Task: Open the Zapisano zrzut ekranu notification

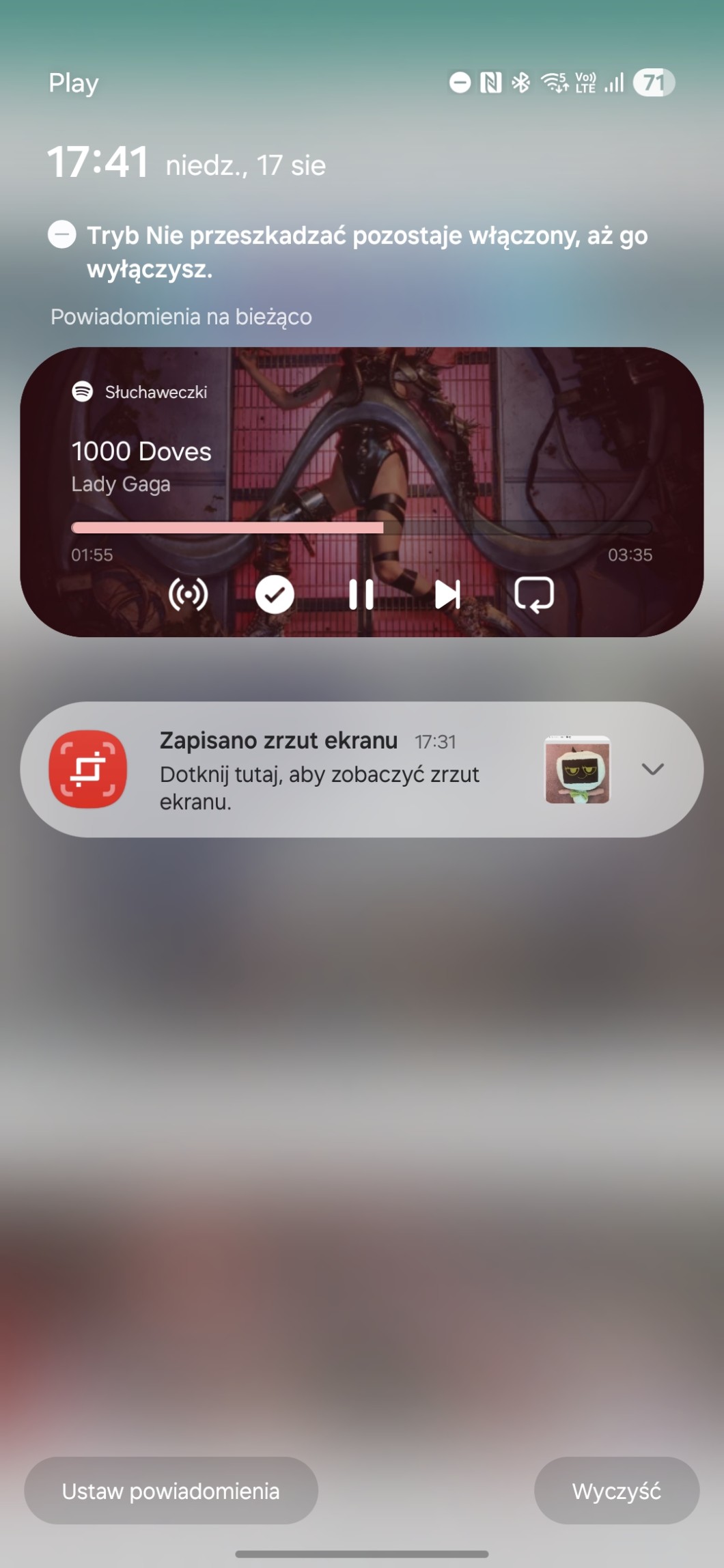Action: 321,770
